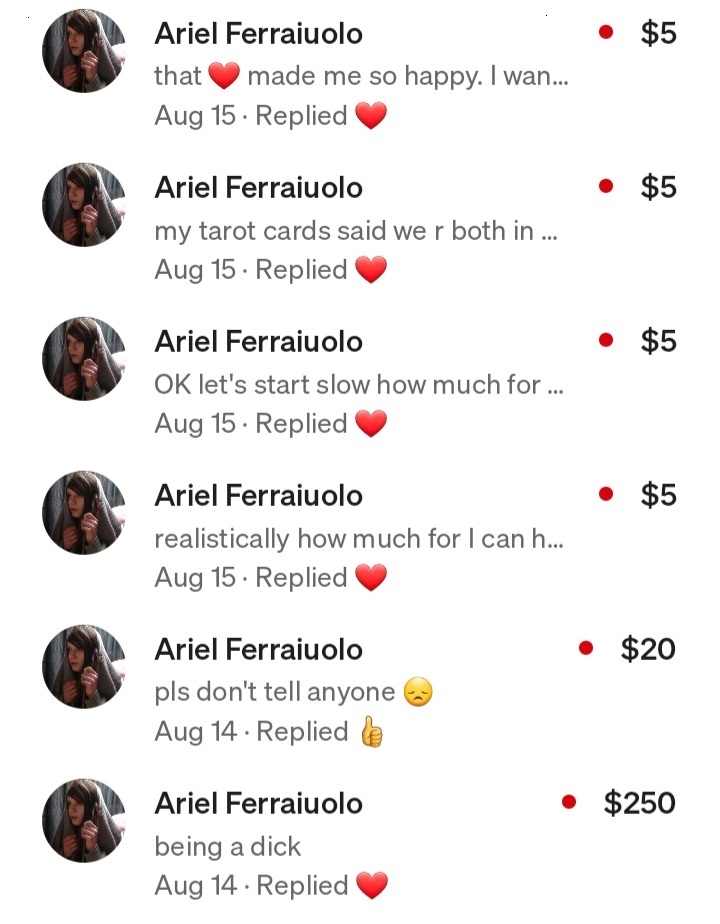Open the "OK let's start slow" payment
The height and width of the screenshot is (924, 720).
pyautogui.click(x=360, y=384)
